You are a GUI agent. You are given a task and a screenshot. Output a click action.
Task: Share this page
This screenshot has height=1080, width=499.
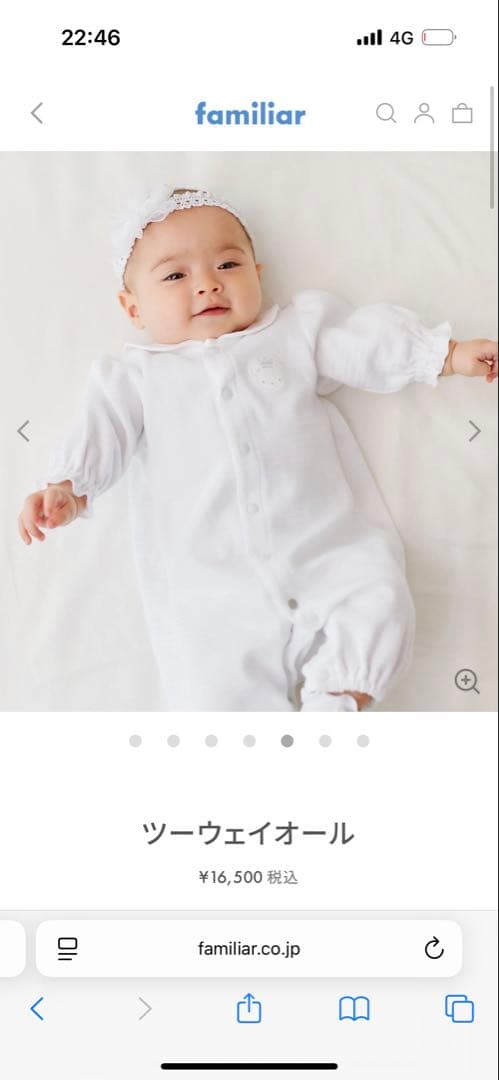click(x=249, y=1009)
